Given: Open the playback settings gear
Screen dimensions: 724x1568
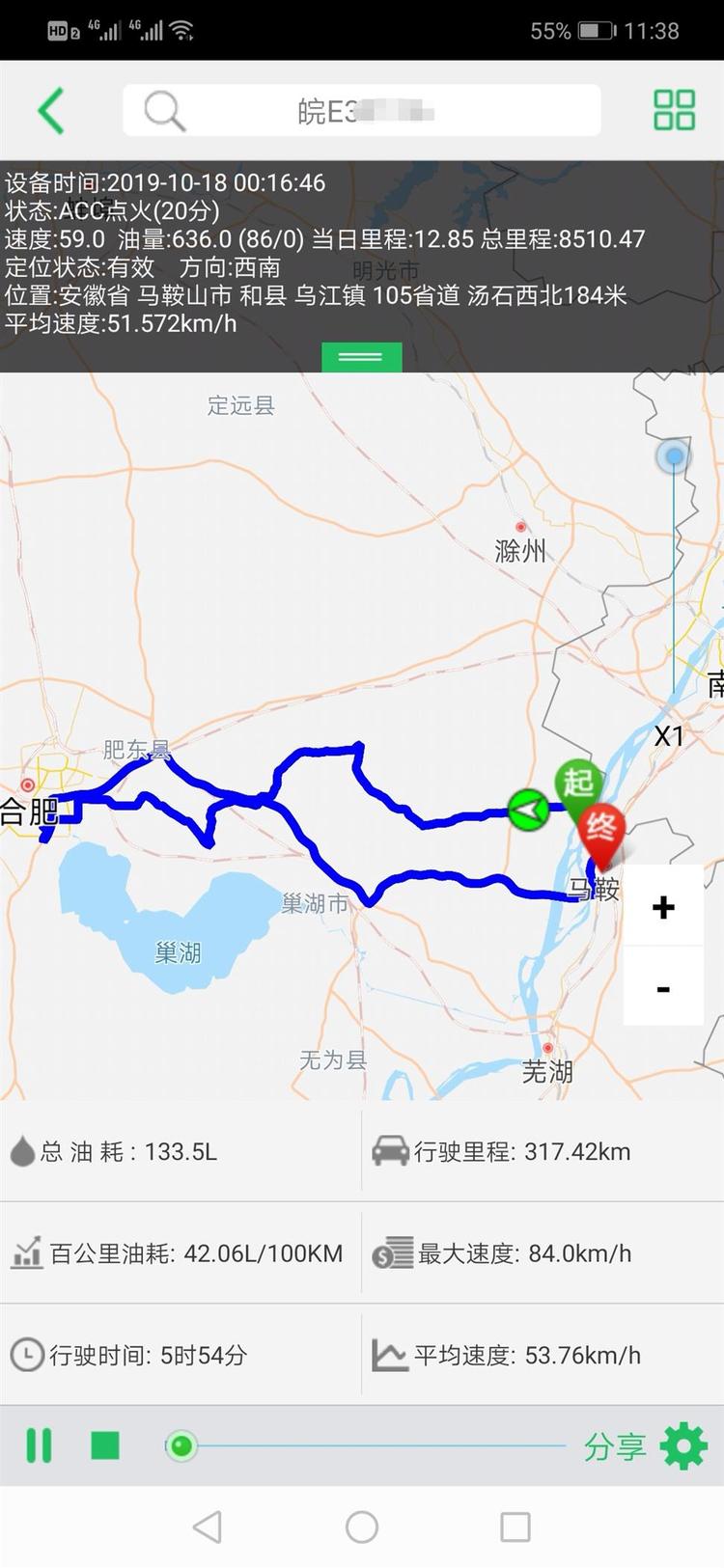Looking at the screenshot, I should tap(683, 1446).
